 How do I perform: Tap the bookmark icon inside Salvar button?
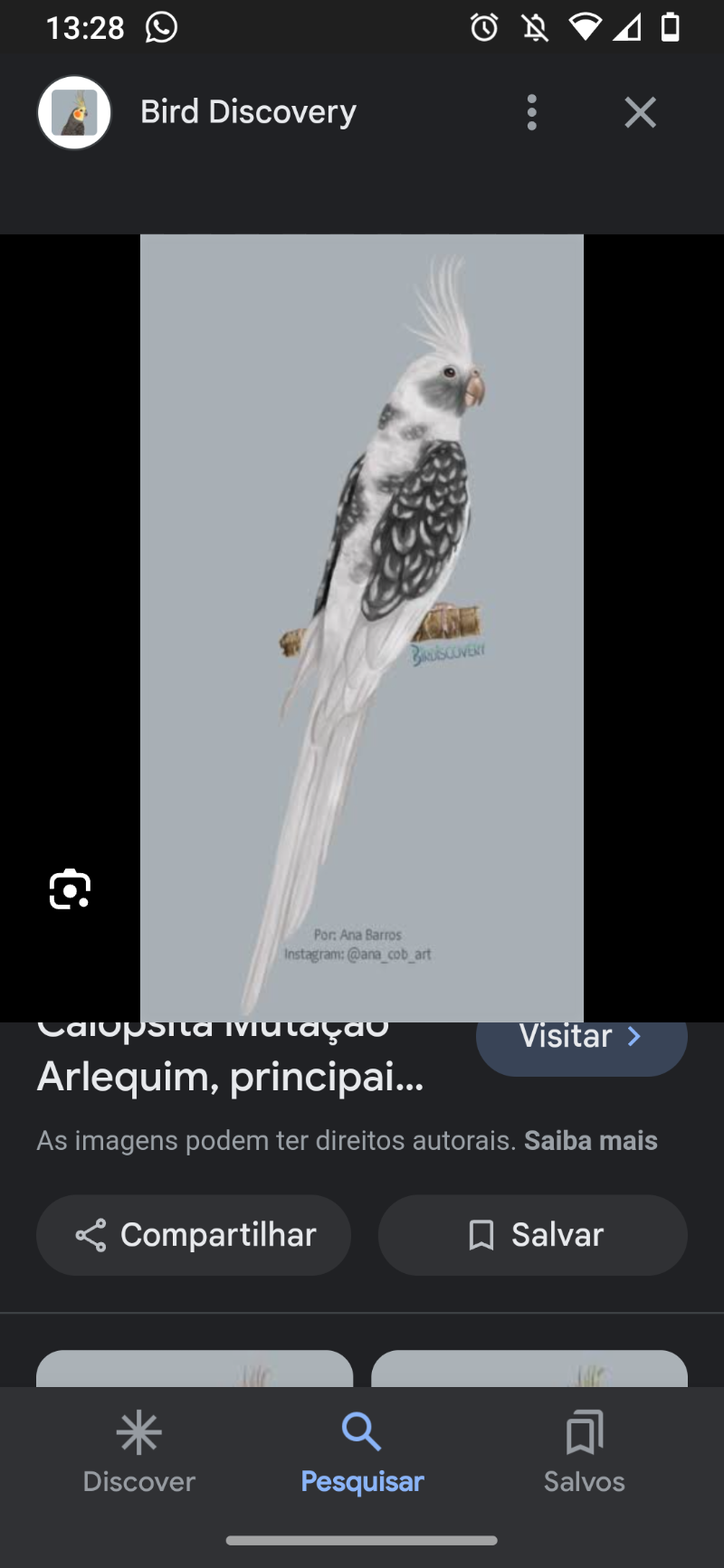tap(481, 1234)
